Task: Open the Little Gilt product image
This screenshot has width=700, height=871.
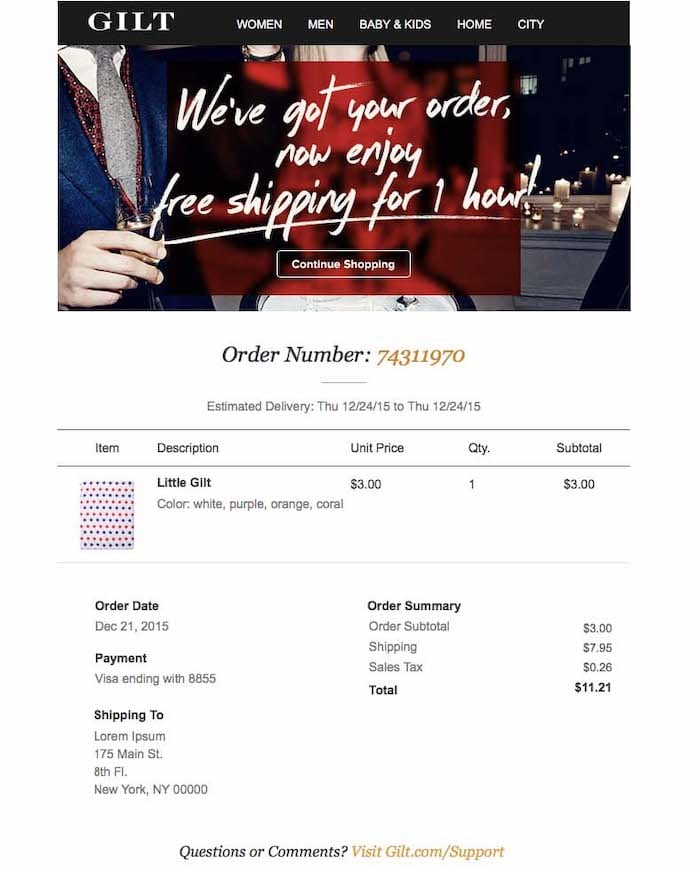Action: tap(107, 515)
